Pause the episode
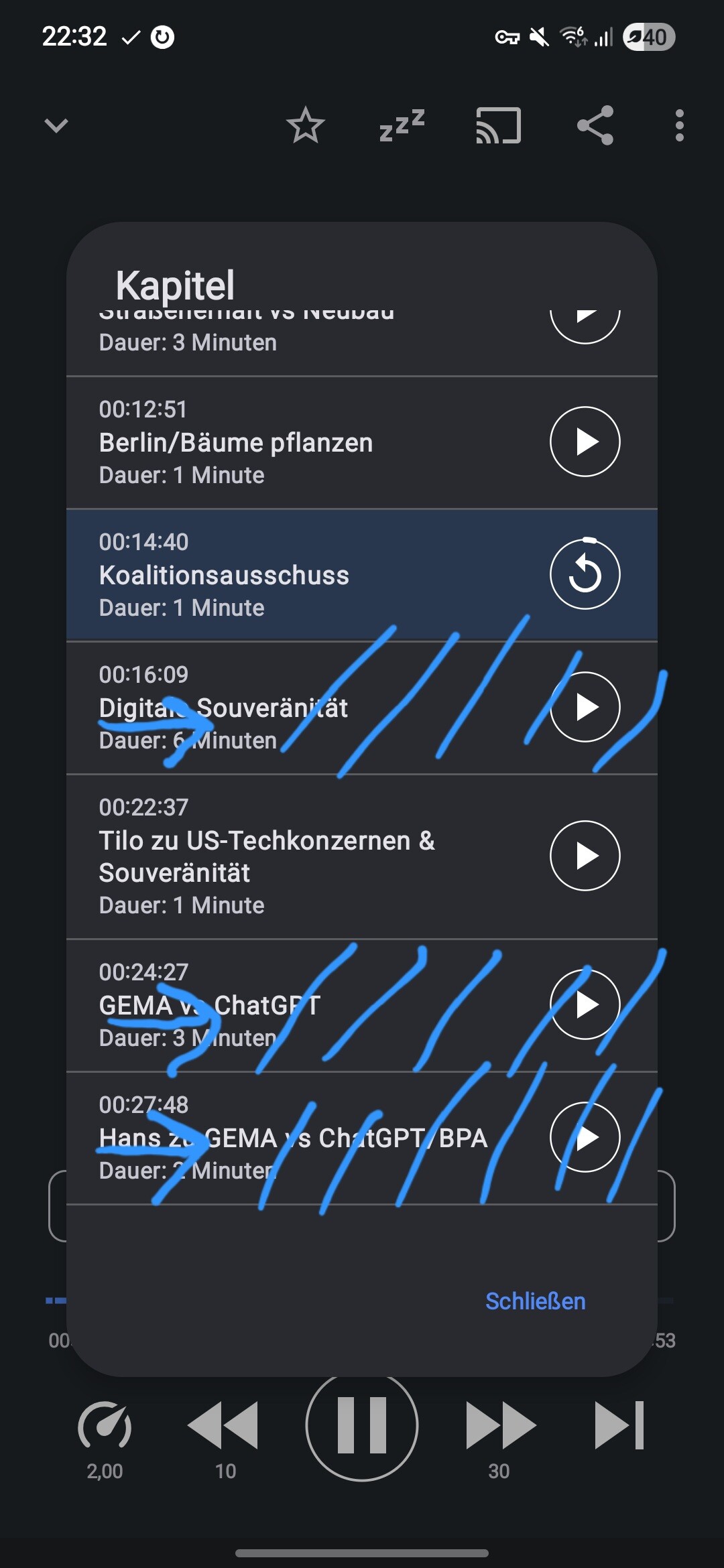724x1568 pixels. [362, 1425]
